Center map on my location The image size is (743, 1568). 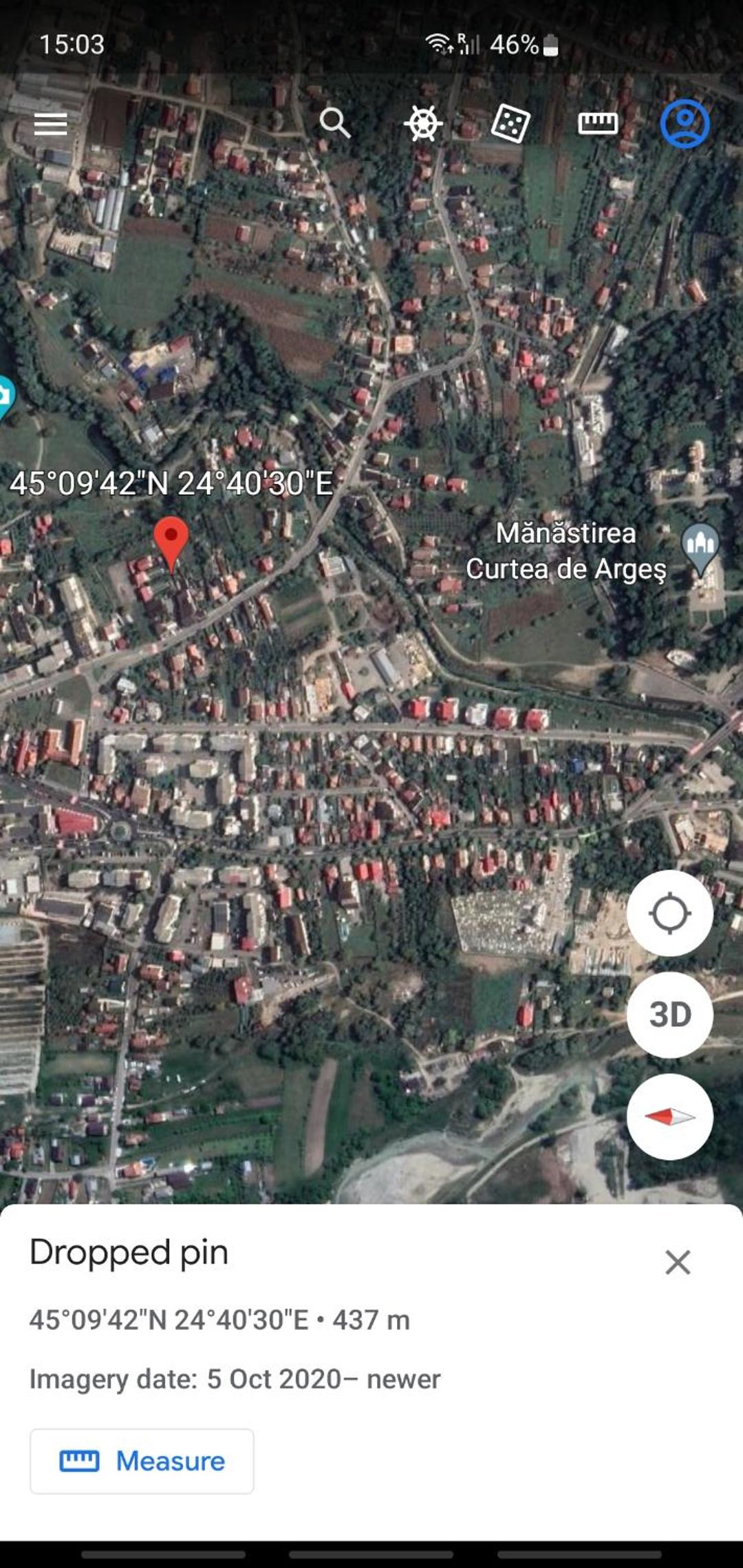click(x=669, y=913)
